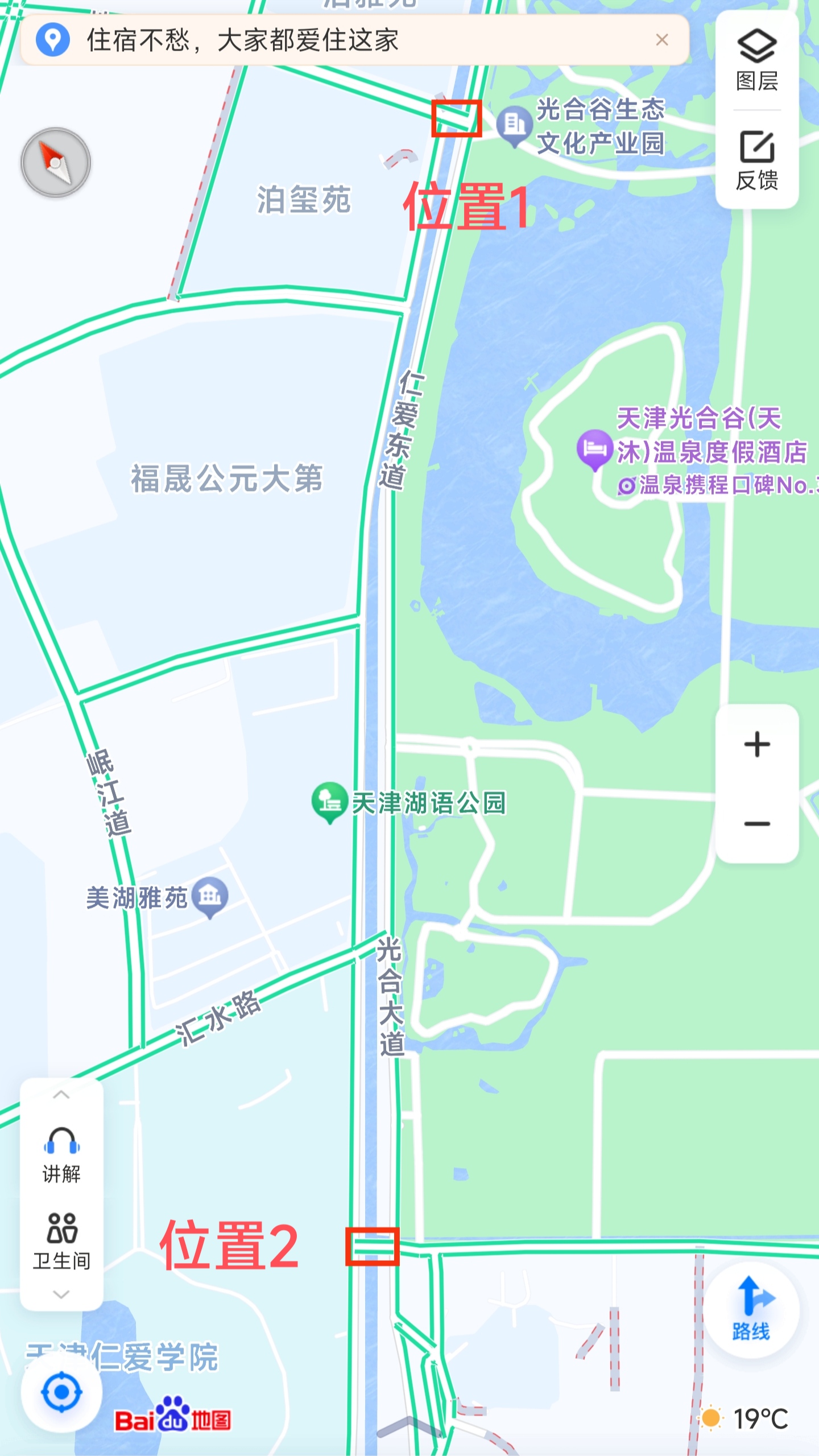Open the 19°C weather widget
The width and height of the screenshot is (819, 1456).
[745, 1418]
